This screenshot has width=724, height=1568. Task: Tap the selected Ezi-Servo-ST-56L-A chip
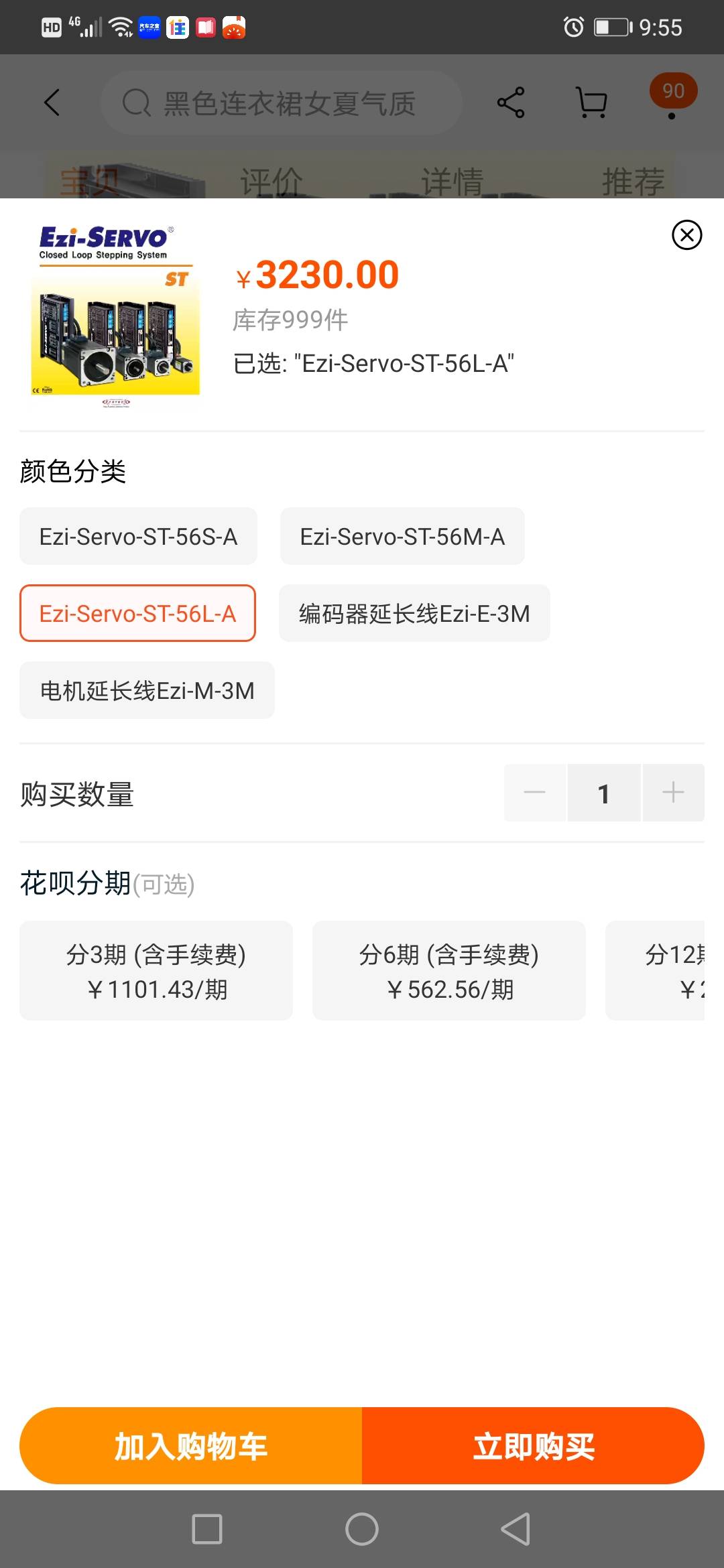137,613
